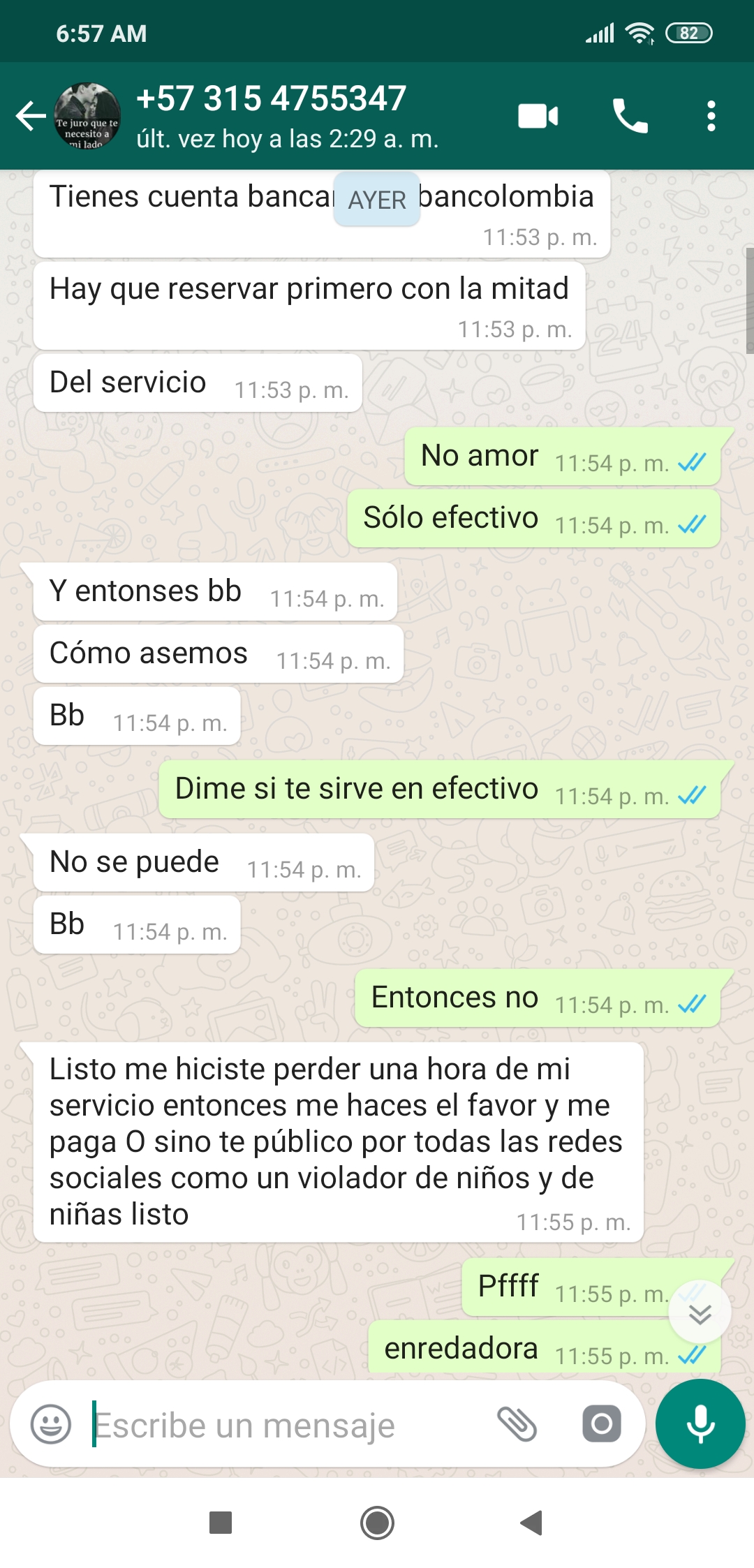Go back to the chat list
Image resolution: width=754 pixels, height=1568 pixels.
(x=31, y=116)
